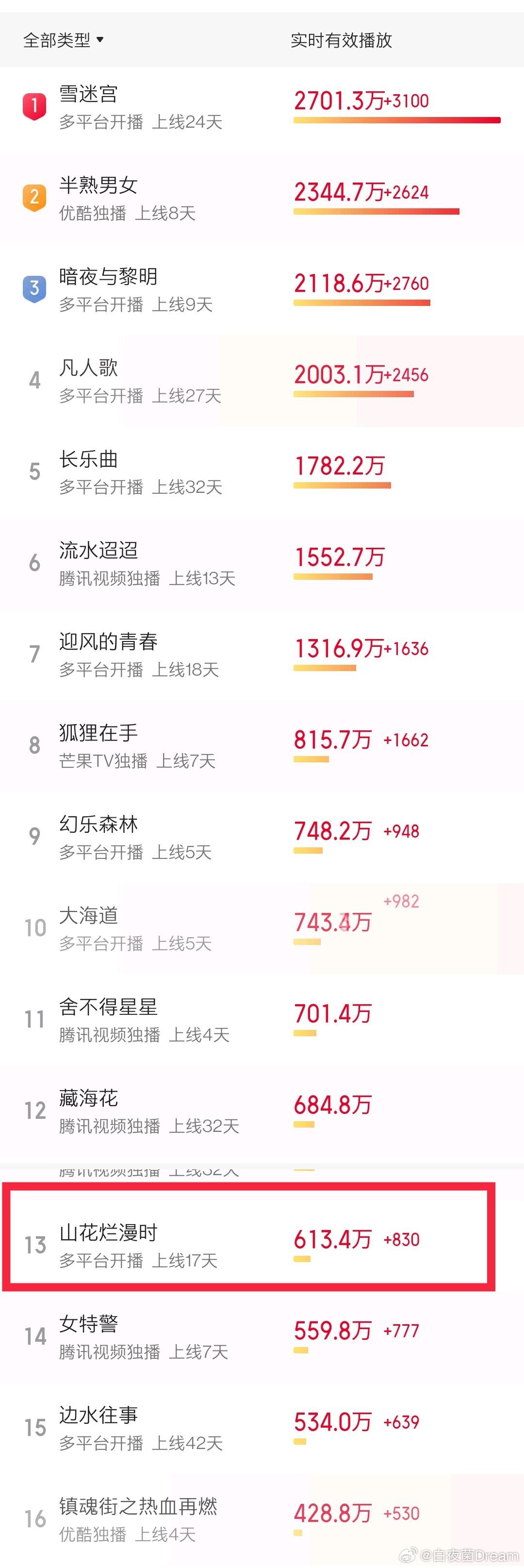
Task: Switch to the 实时有效播放 column header
Action: click(342, 40)
